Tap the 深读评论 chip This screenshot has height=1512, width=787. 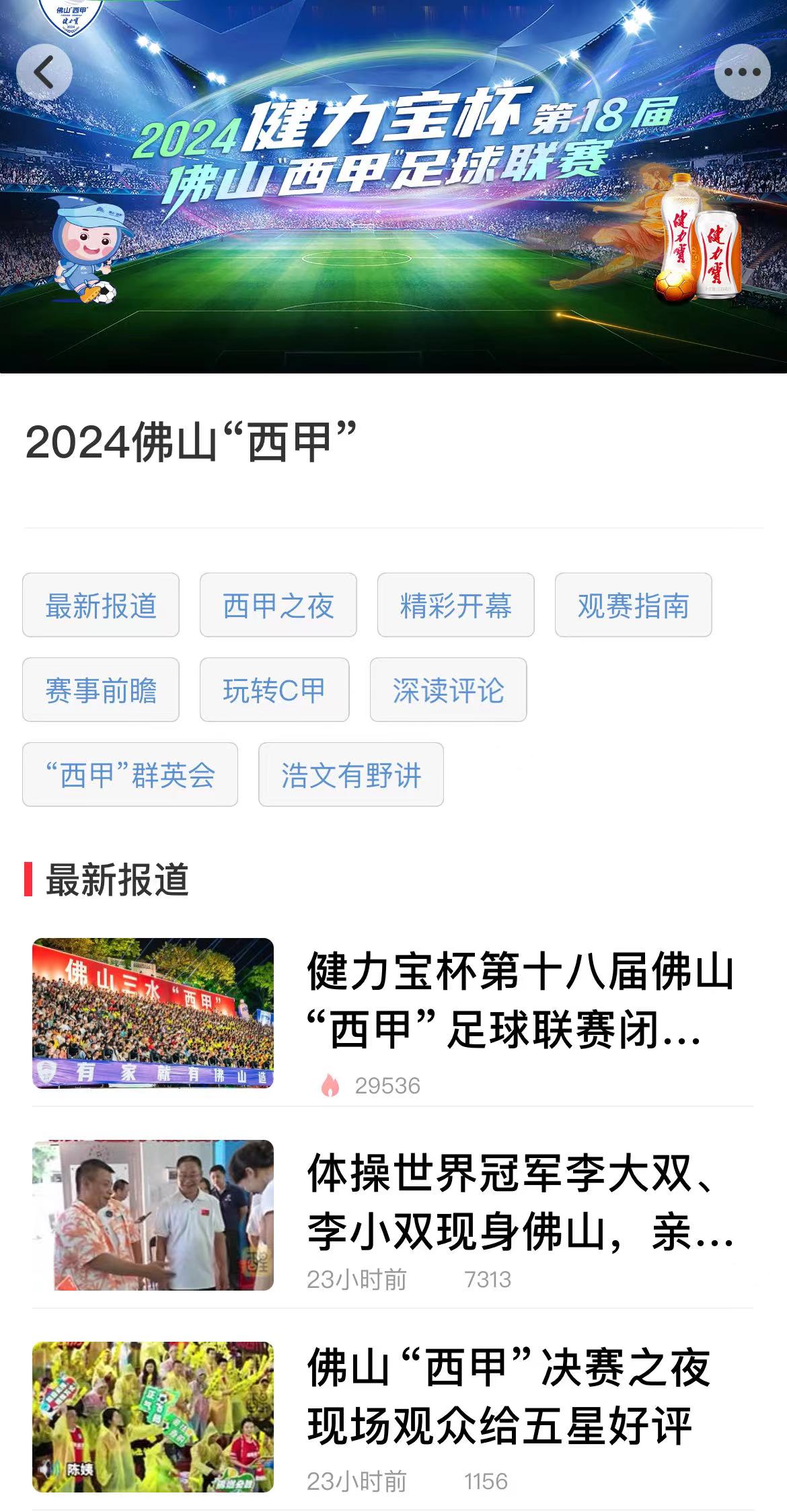coord(449,690)
